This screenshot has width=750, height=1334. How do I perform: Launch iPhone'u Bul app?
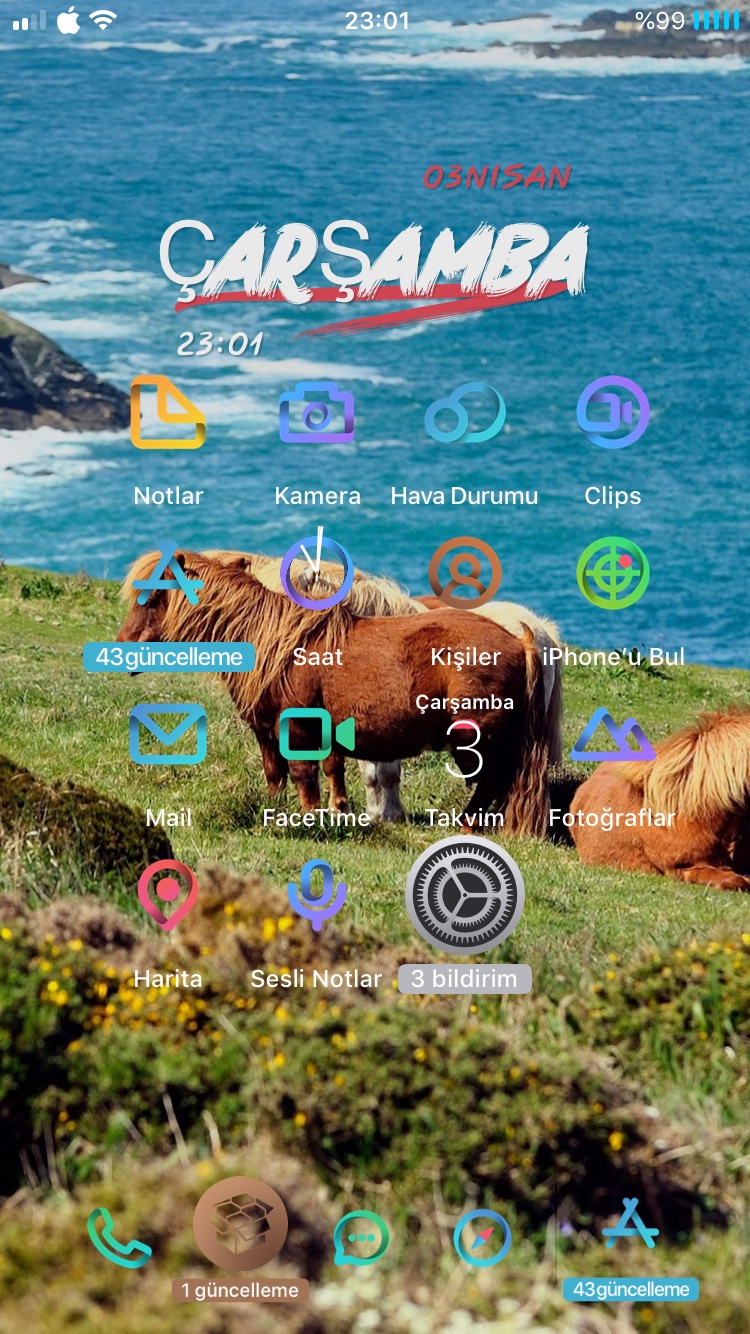click(613, 574)
